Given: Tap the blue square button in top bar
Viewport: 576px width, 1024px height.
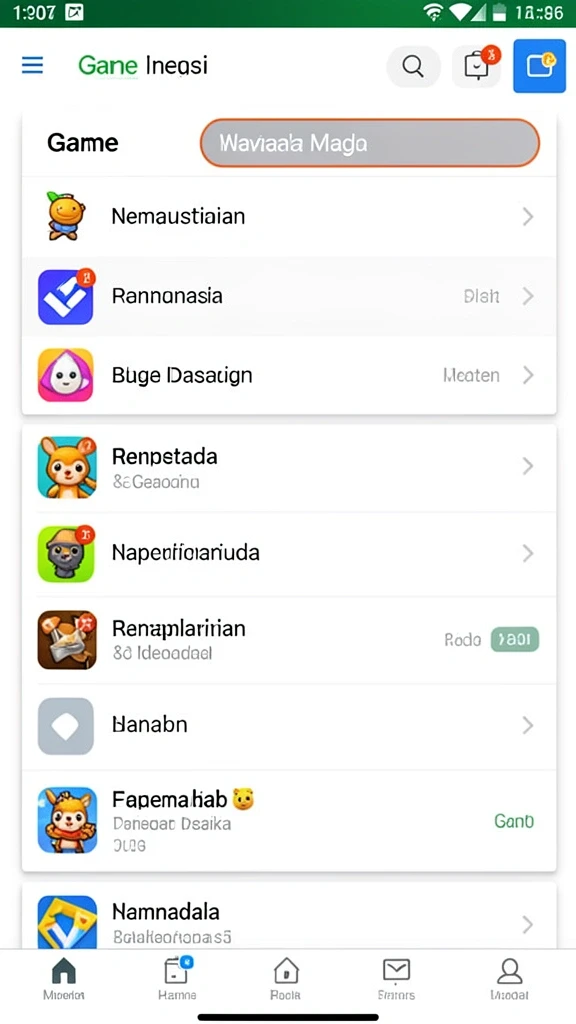Looking at the screenshot, I should click(539, 66).
